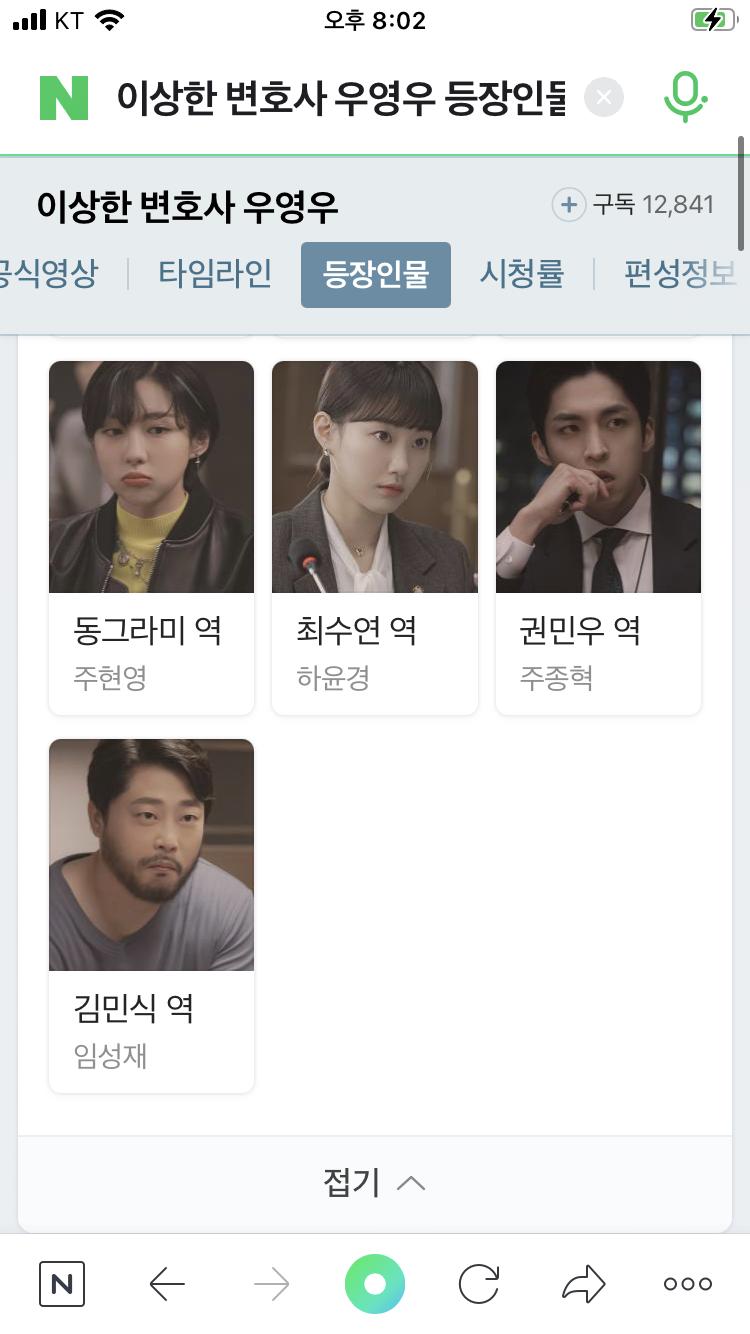Image resolution: width=750 pixels, height=1334 pixels.
Task: Share this page
Action: pyautogui.click(x=584, y=1284)
